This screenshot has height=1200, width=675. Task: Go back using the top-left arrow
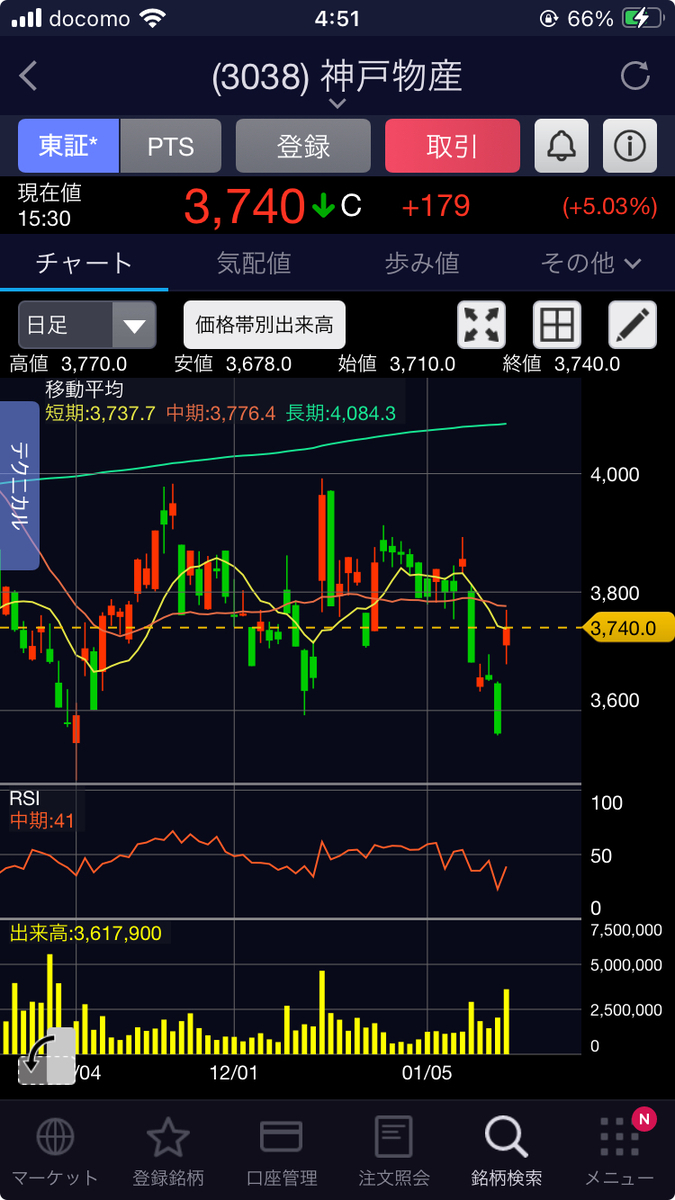tap(28, 76)
